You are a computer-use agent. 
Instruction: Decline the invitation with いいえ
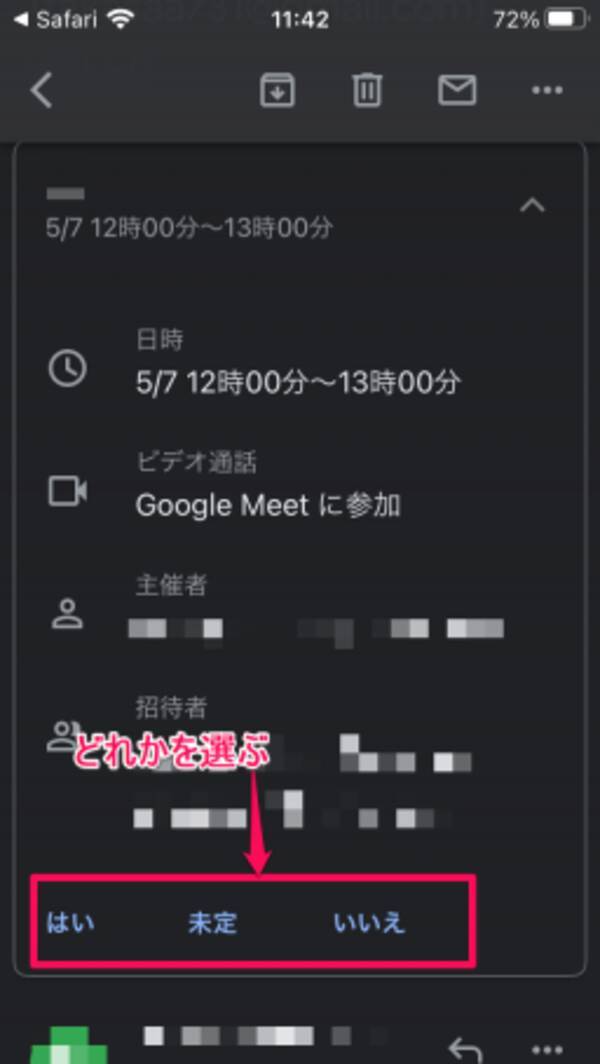[369, 922]
